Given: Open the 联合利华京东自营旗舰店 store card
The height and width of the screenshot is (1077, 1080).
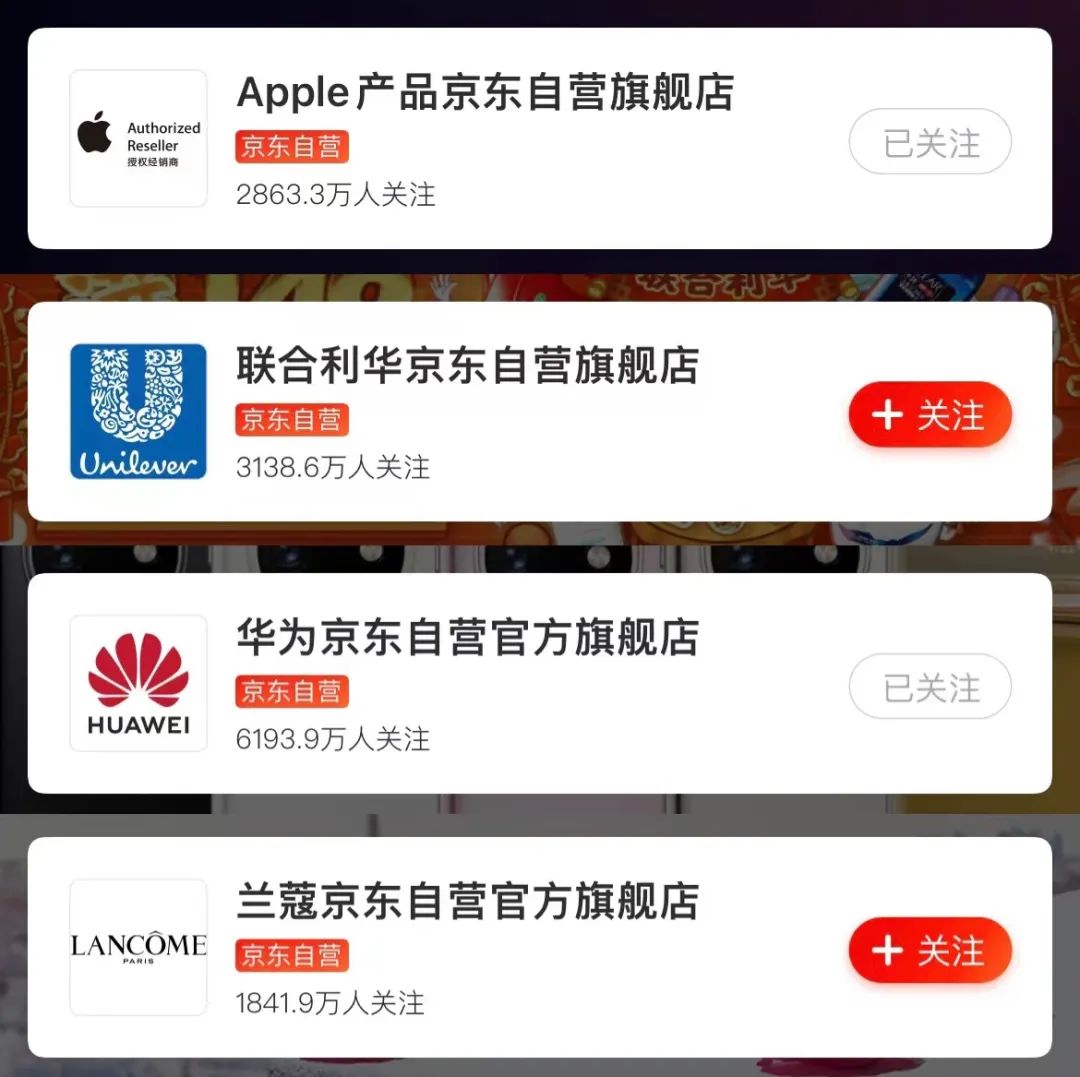Looking at the screenshot, I should [467, 366].
